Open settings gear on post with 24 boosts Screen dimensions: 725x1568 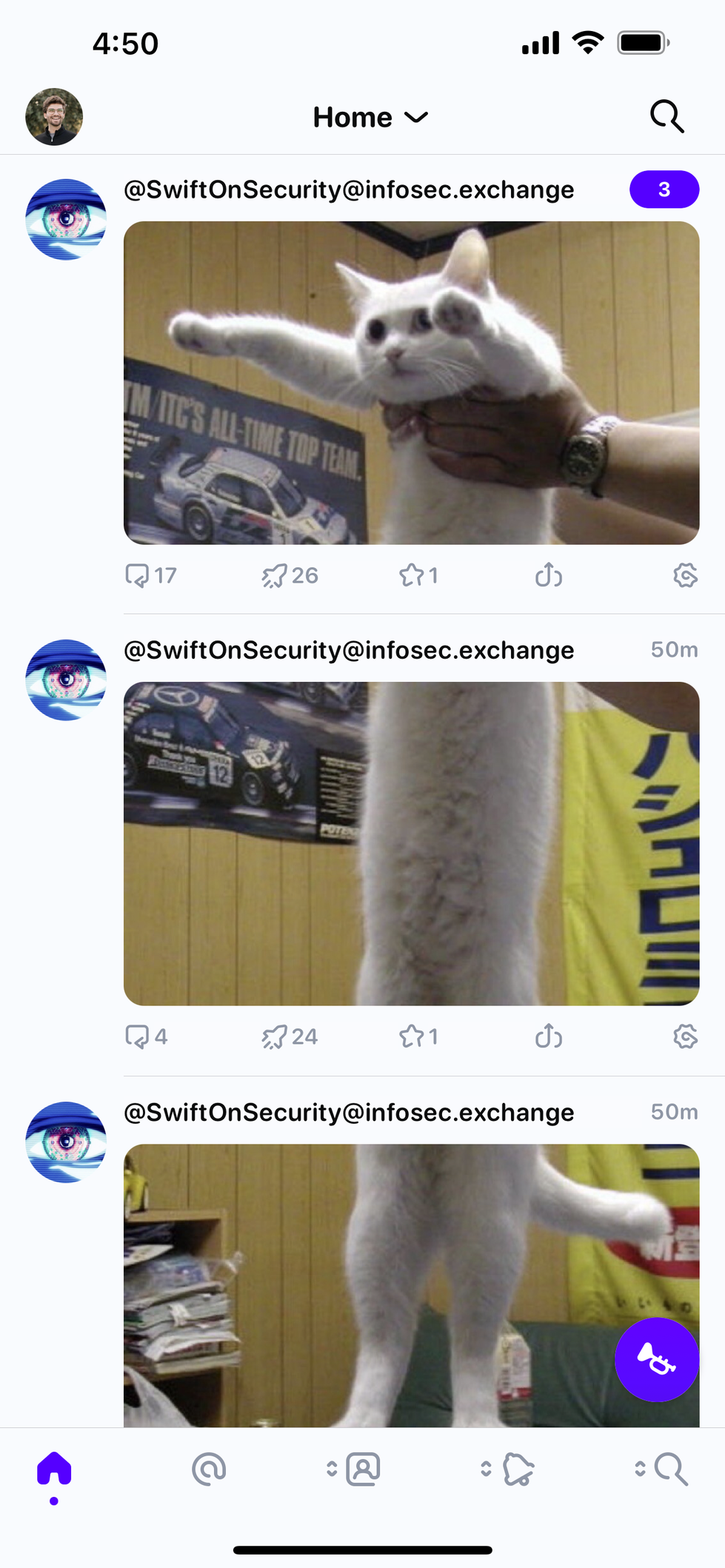tap(685, 1036)
